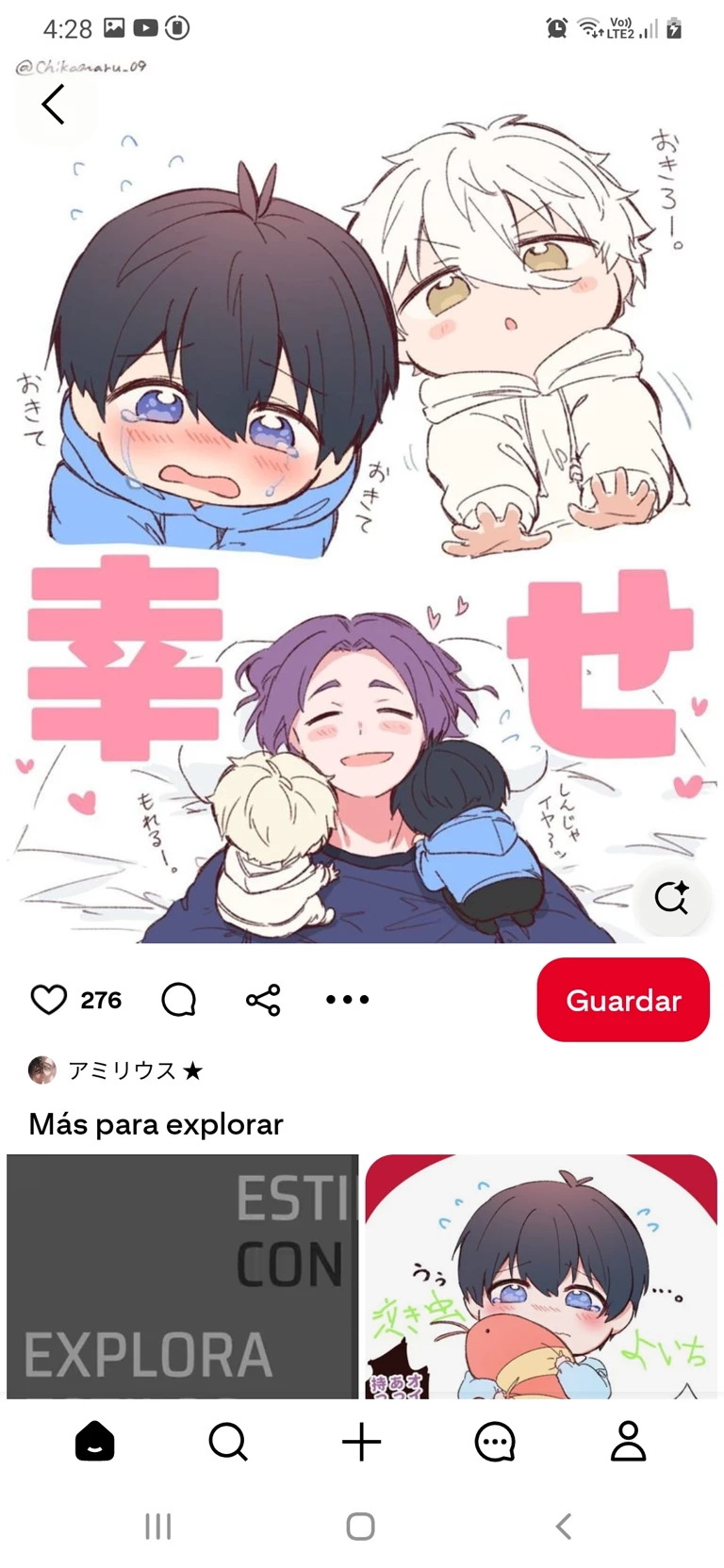The width and height of the screenshot is (724, 1568).
Task: Tap the Guardar button to save pin
Action: coord(622,1000)
